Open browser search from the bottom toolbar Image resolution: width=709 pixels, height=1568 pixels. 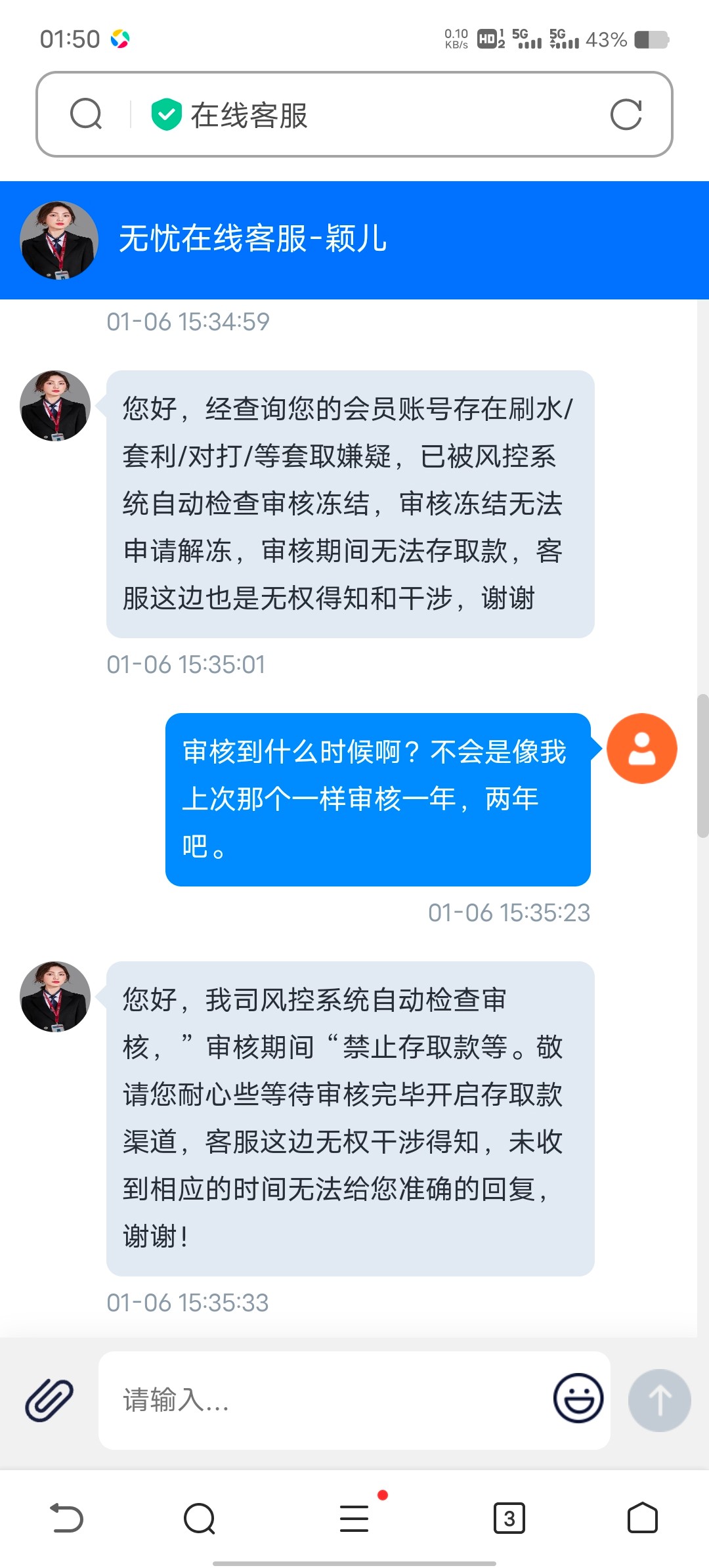pyautogui.click(x=200, y=1518)
